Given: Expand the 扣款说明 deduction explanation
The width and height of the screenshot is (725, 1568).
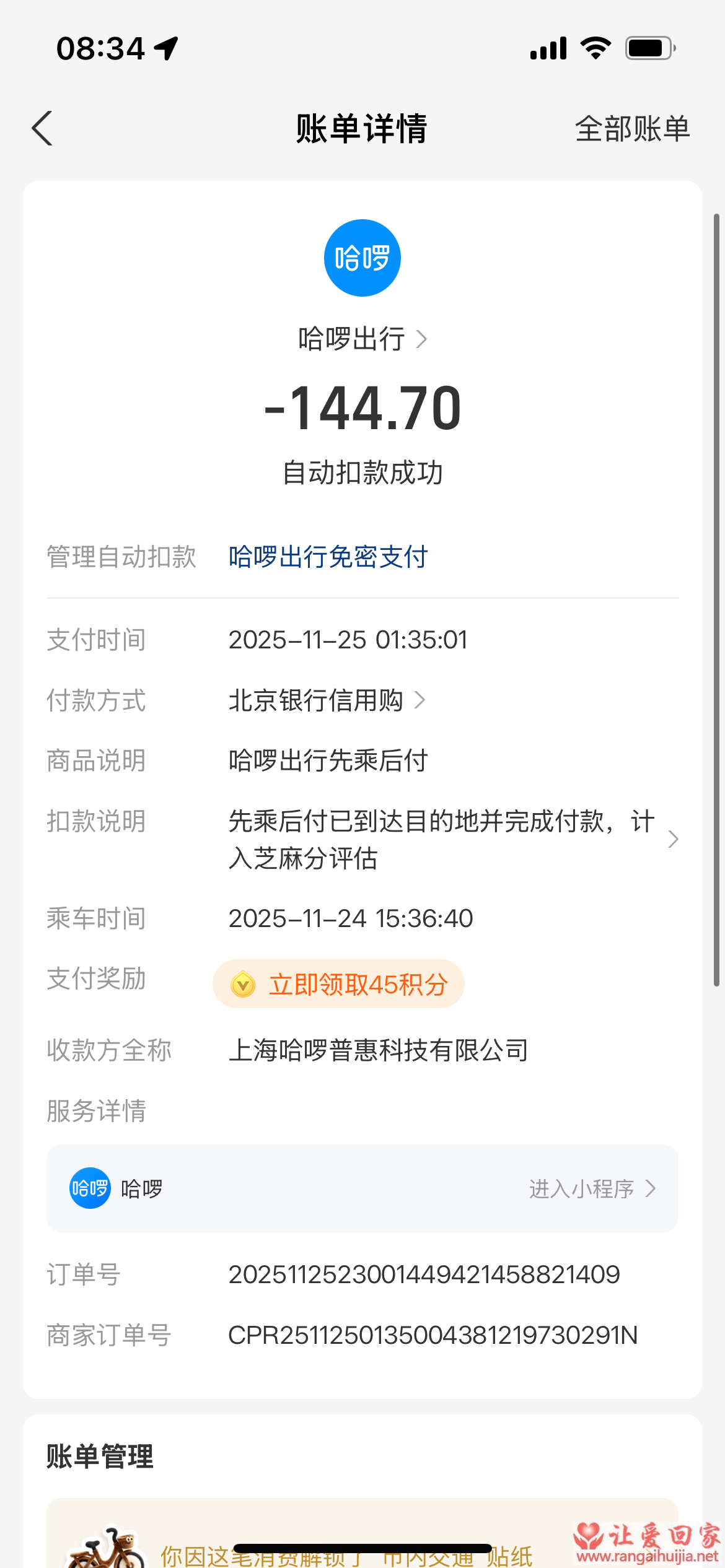Looking at the screenshot, I should 672,839.
